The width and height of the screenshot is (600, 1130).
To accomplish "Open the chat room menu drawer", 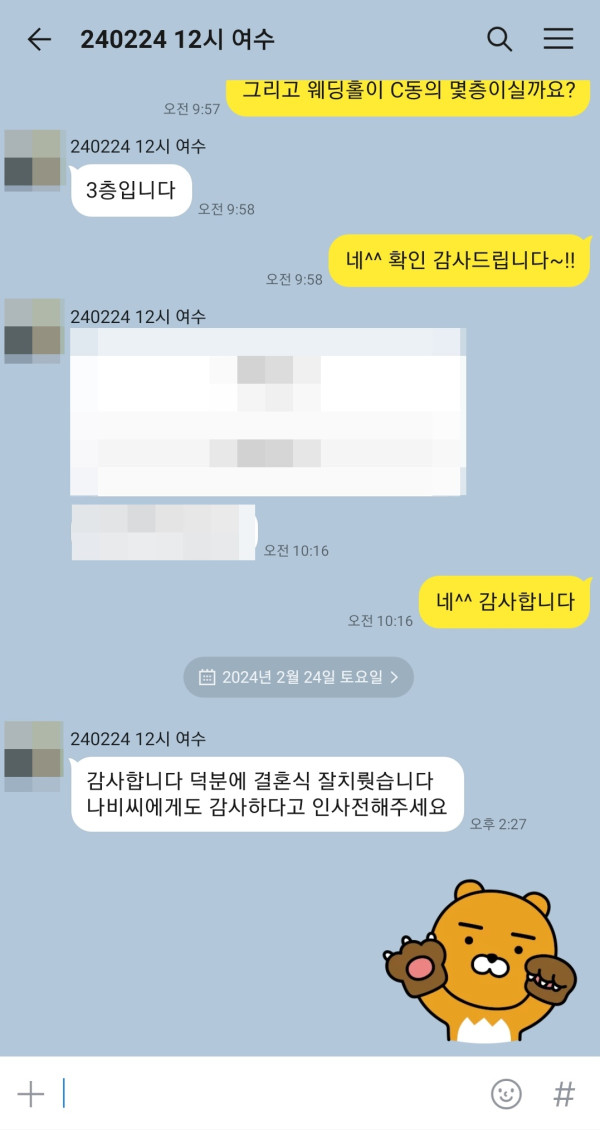I will click(x=558, y=39).
